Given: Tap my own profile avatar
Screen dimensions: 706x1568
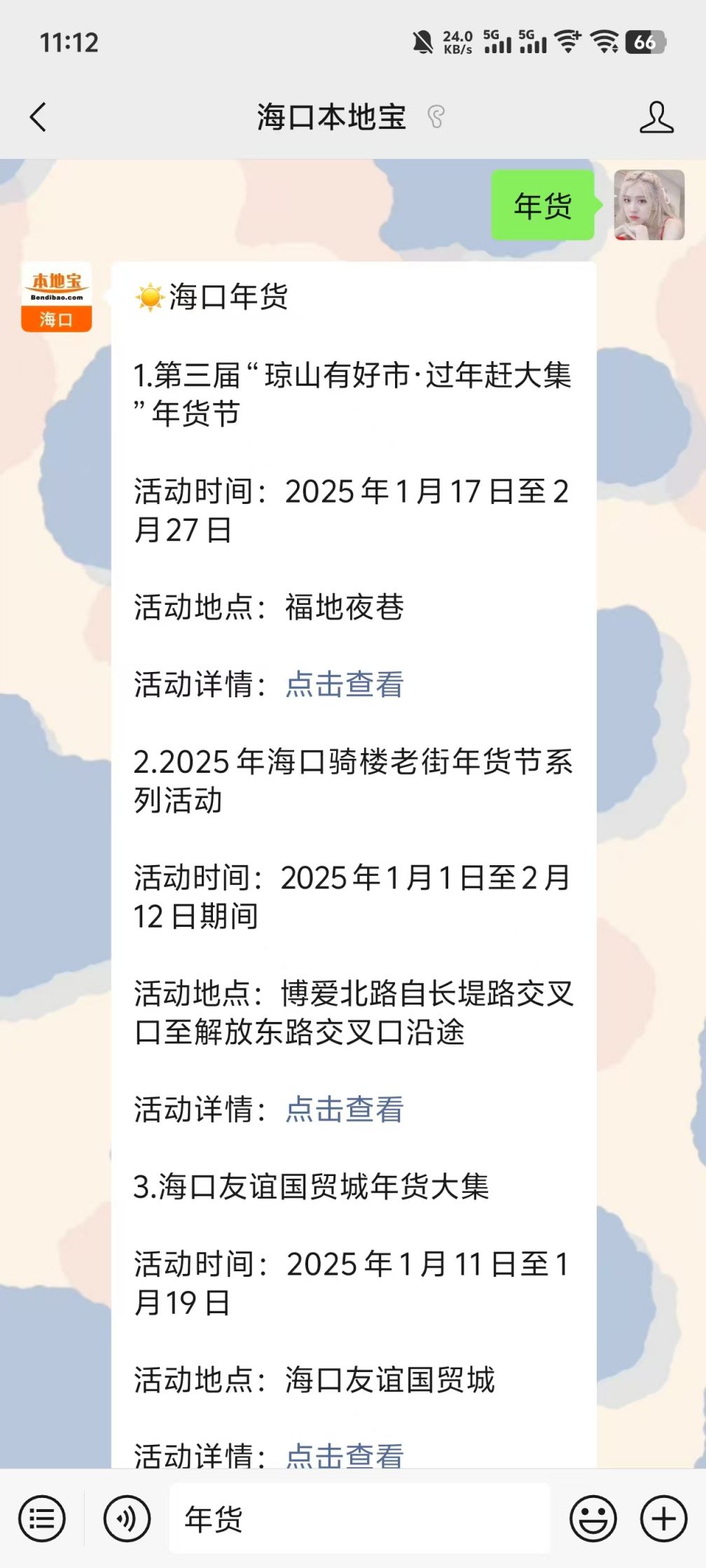Looking at the screenshot, I should point(649,205).
